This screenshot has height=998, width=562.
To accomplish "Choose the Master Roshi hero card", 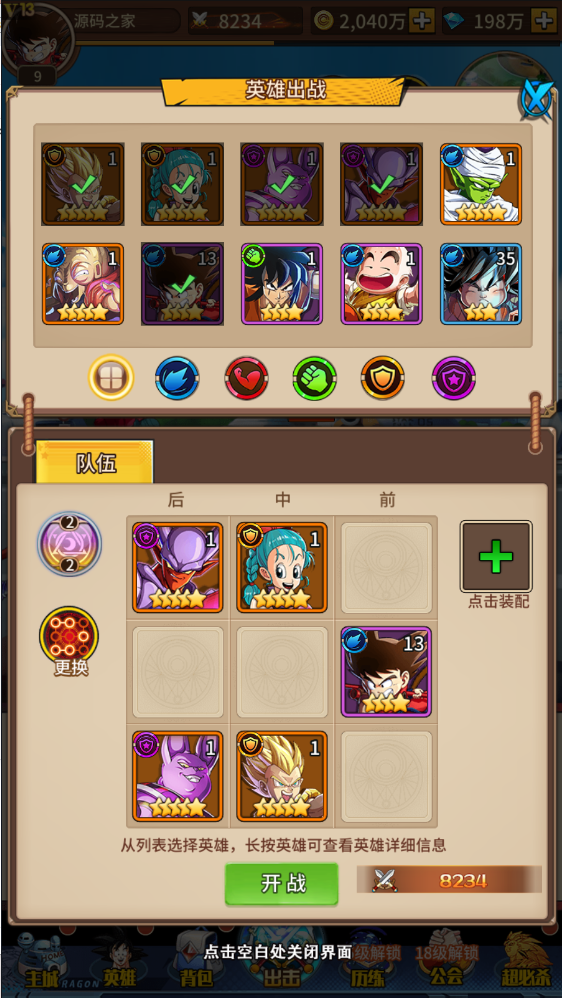I will tap(83, 284).
